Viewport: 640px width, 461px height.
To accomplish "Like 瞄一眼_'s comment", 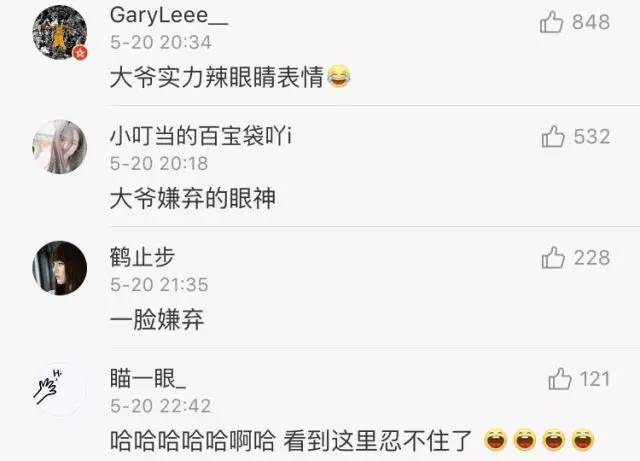I will click(560, 379).
